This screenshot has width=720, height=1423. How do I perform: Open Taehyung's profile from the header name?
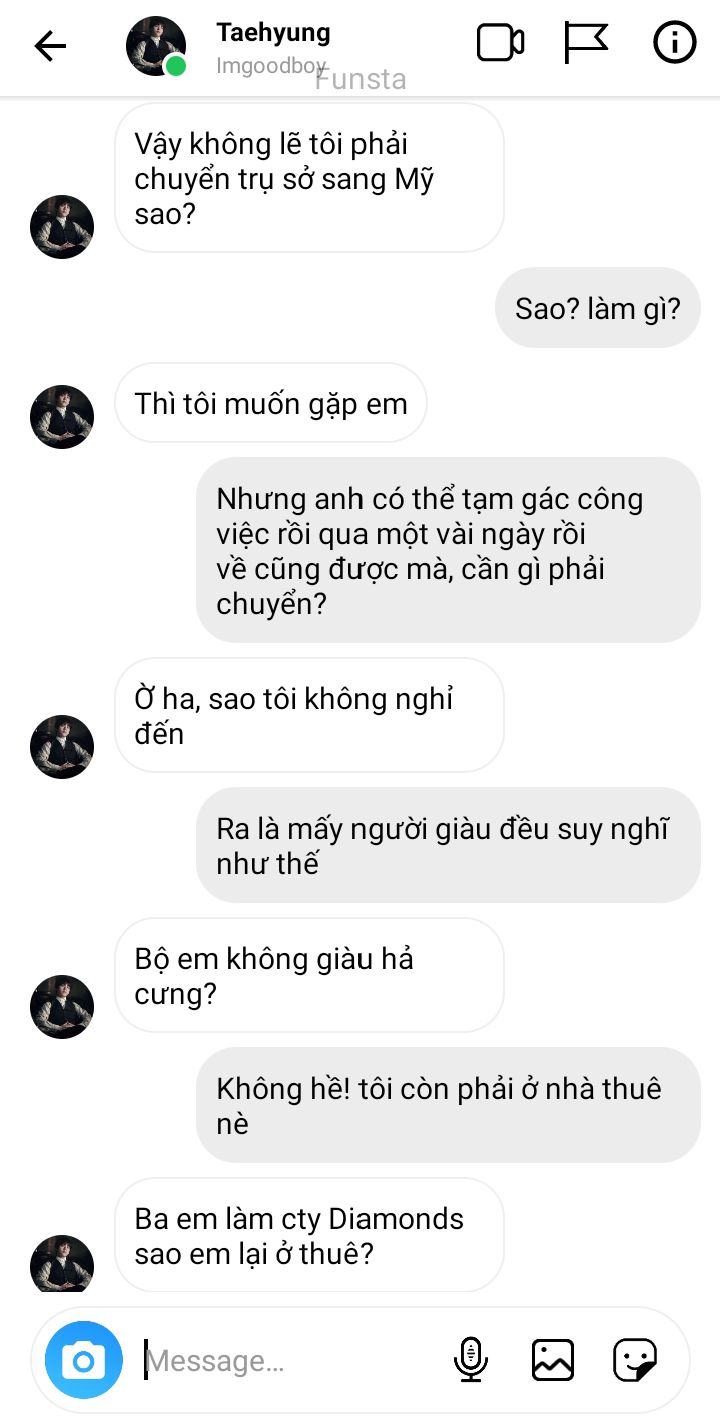[272, 33]
